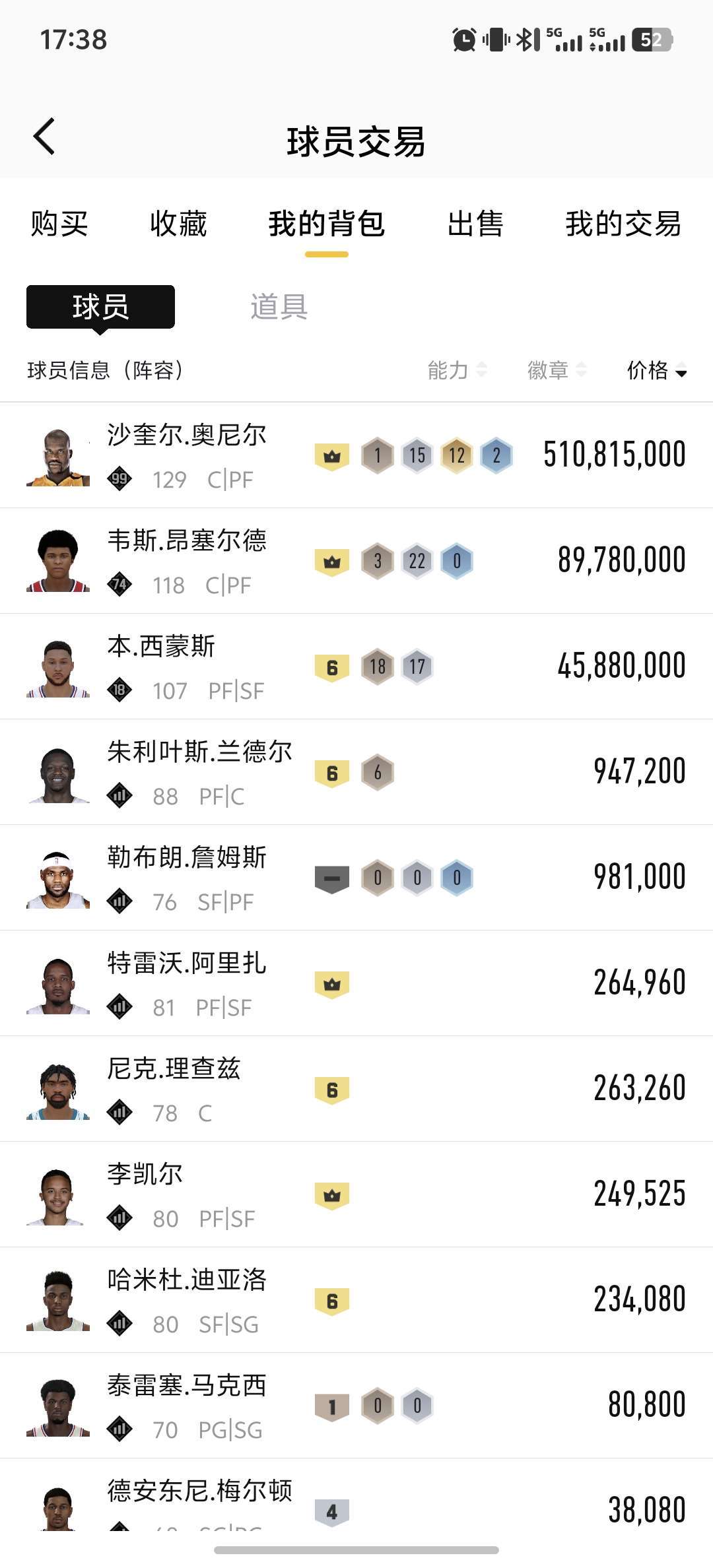The height and width of the screenshot is (1568, 713).
Task: Select the 球员 segment
Action: pos(100,307)
